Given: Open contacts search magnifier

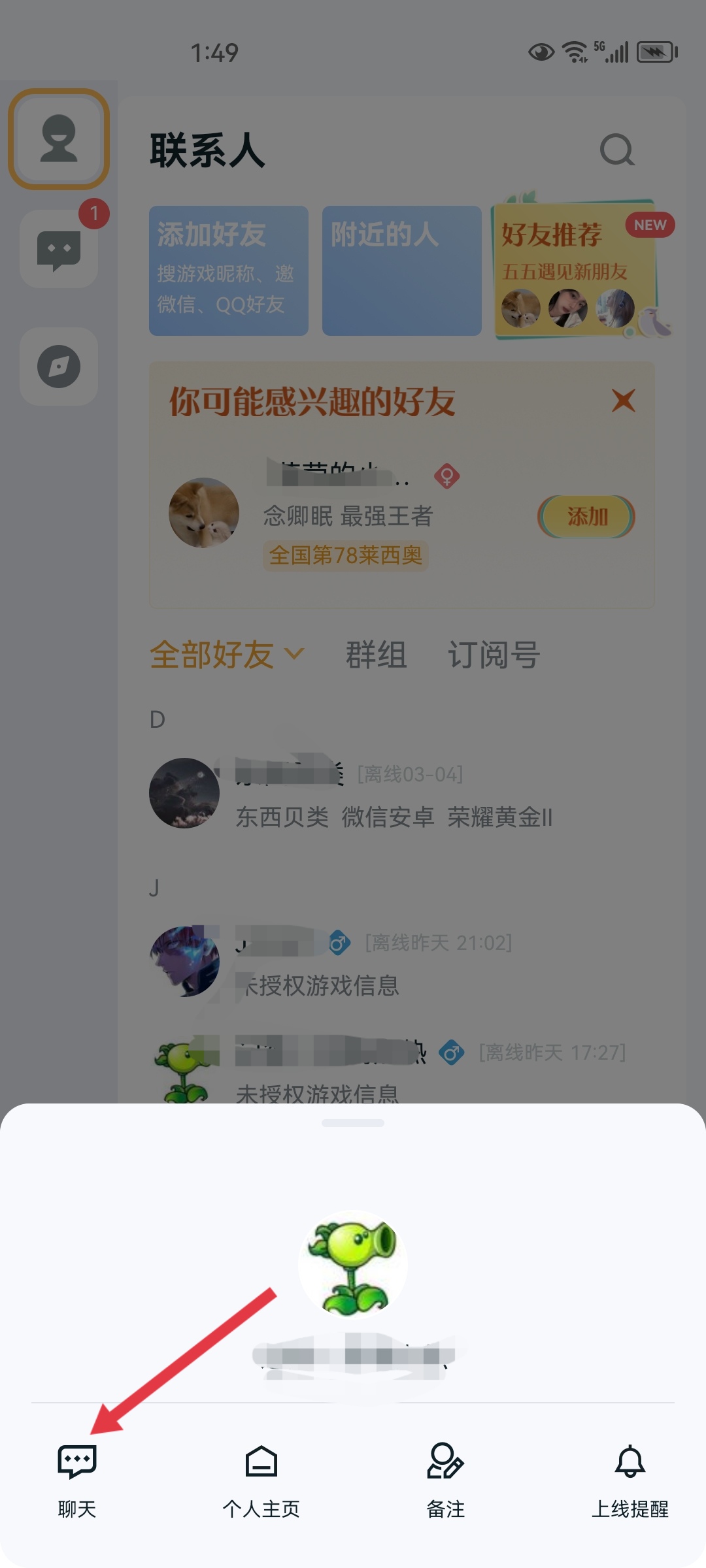Looking at the screenshot, I should (617, 151).
